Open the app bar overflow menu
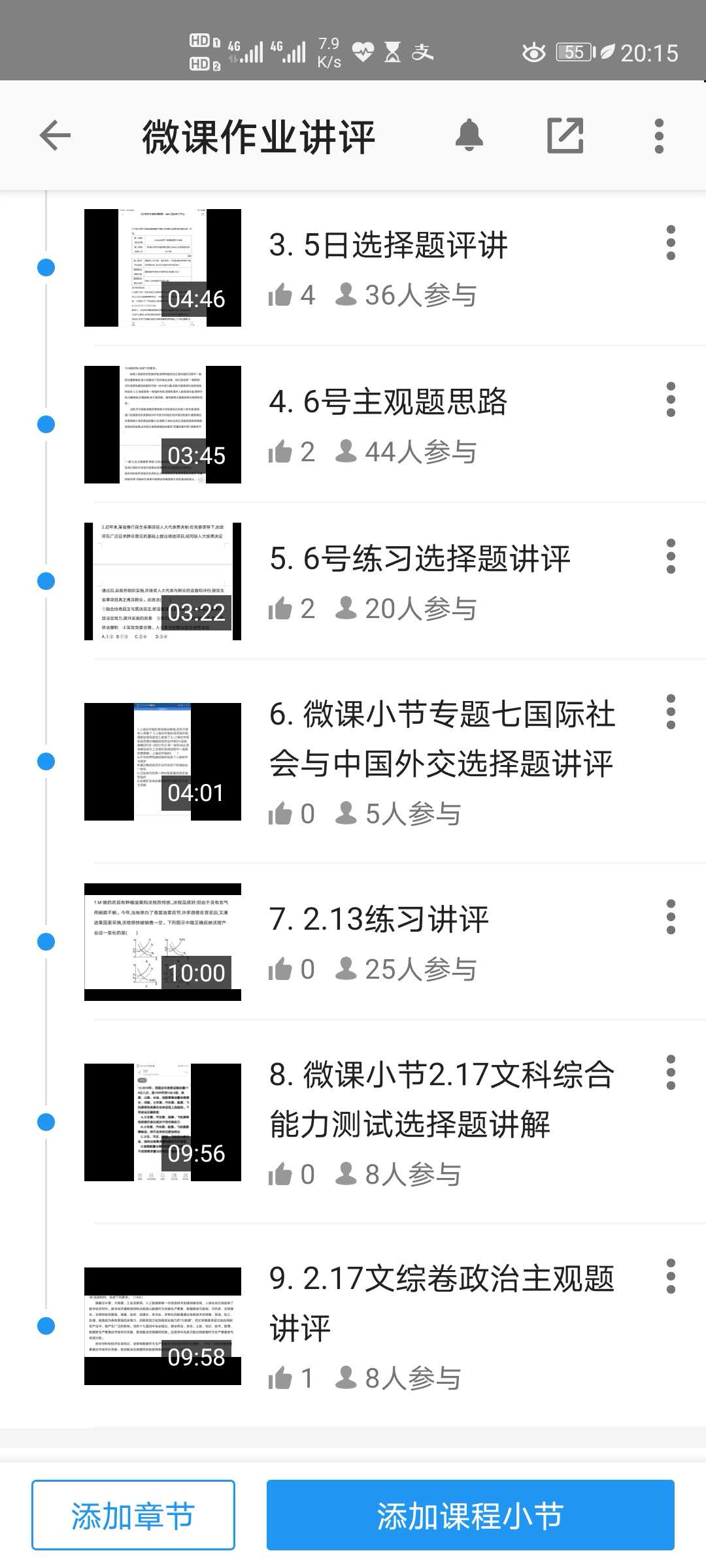The height and width of the screenshot is (1568, 706). (659, 136)
